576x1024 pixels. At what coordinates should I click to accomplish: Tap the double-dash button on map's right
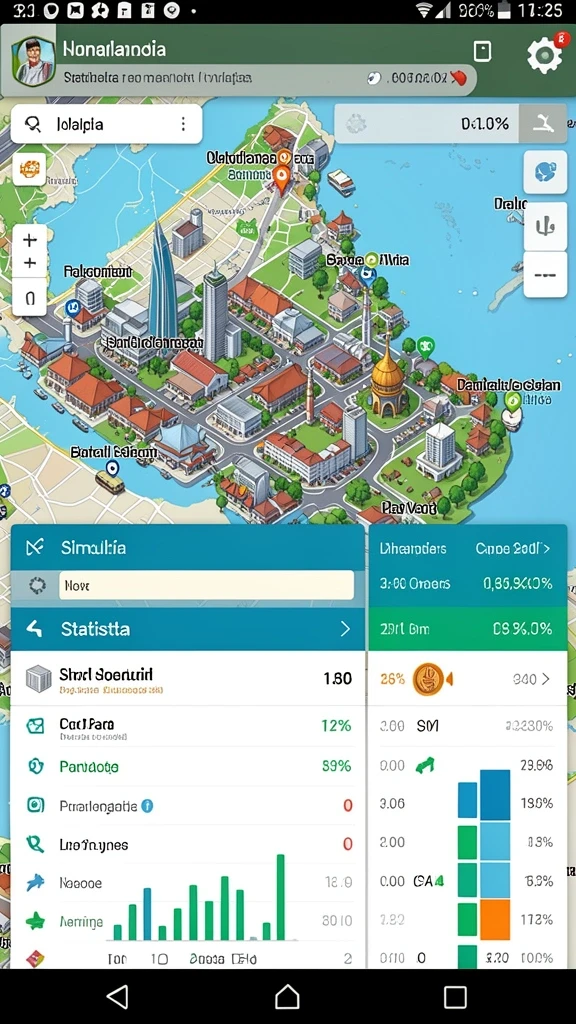click(545, 275)
